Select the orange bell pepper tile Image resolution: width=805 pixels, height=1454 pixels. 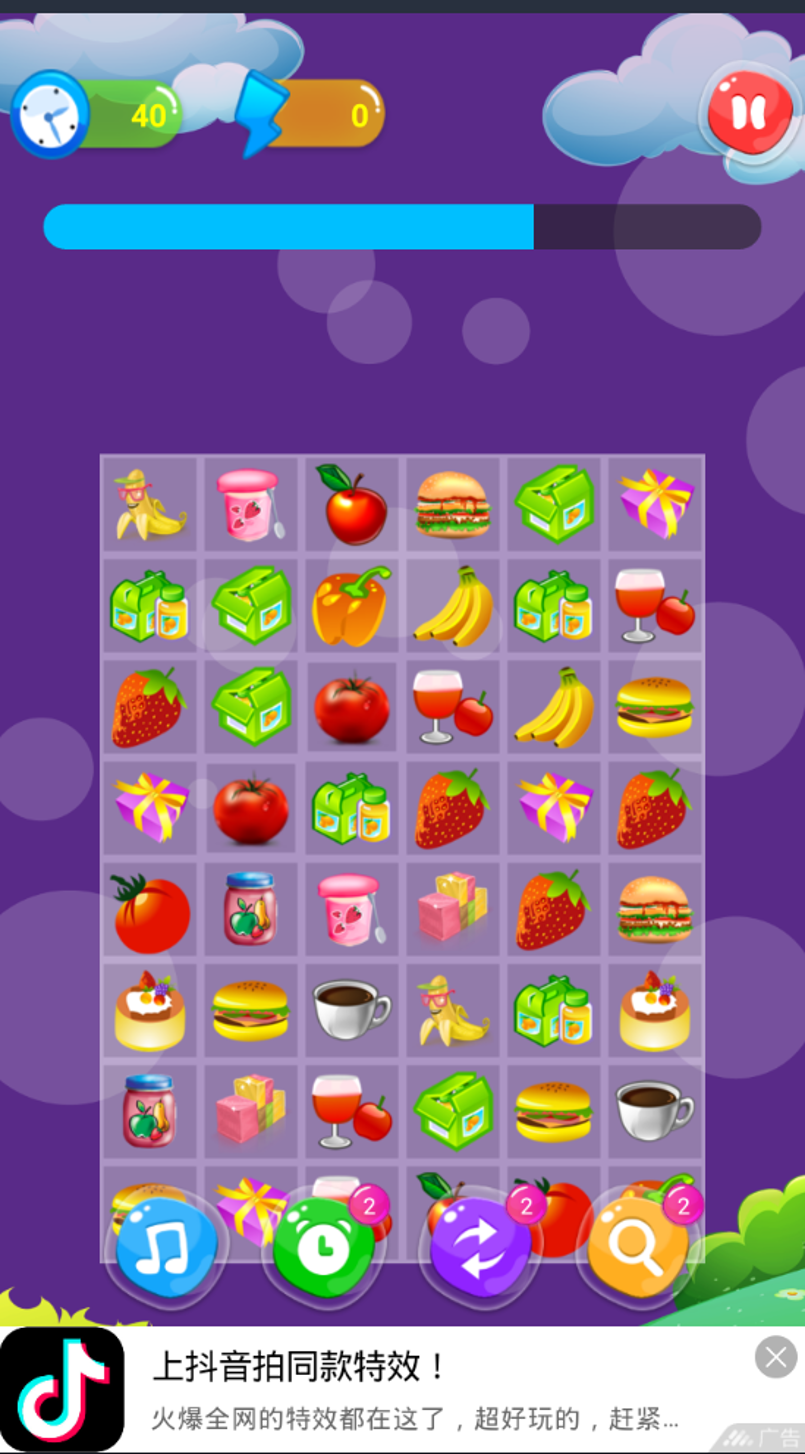pyautogui.click(x=350, y=606)
